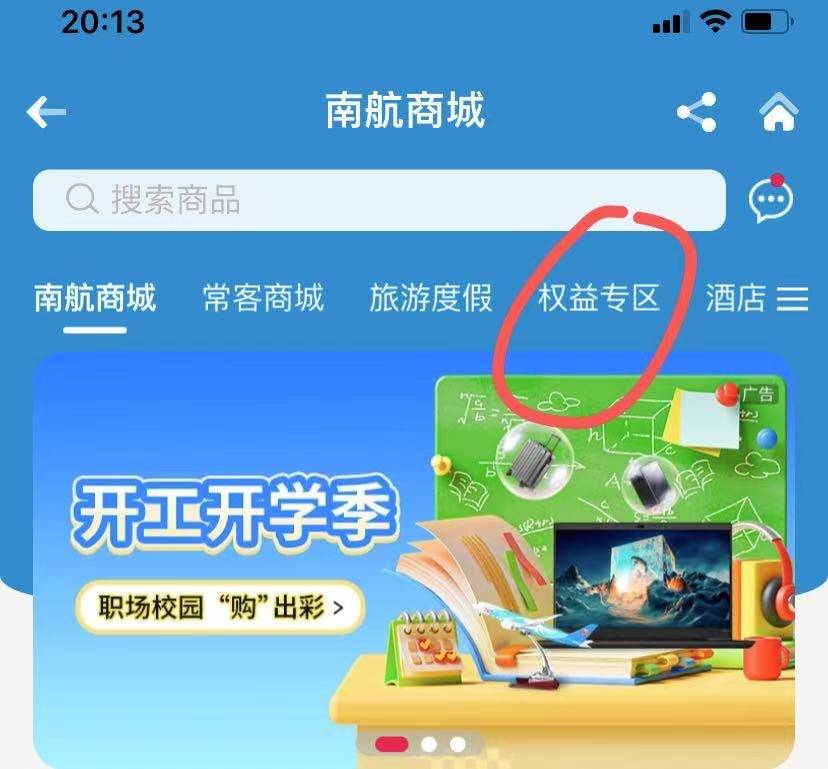Image resolution: width=828 pixels, height=769 pixels.
Task: Open the customer service chat bubble
Action: point(771,200)
